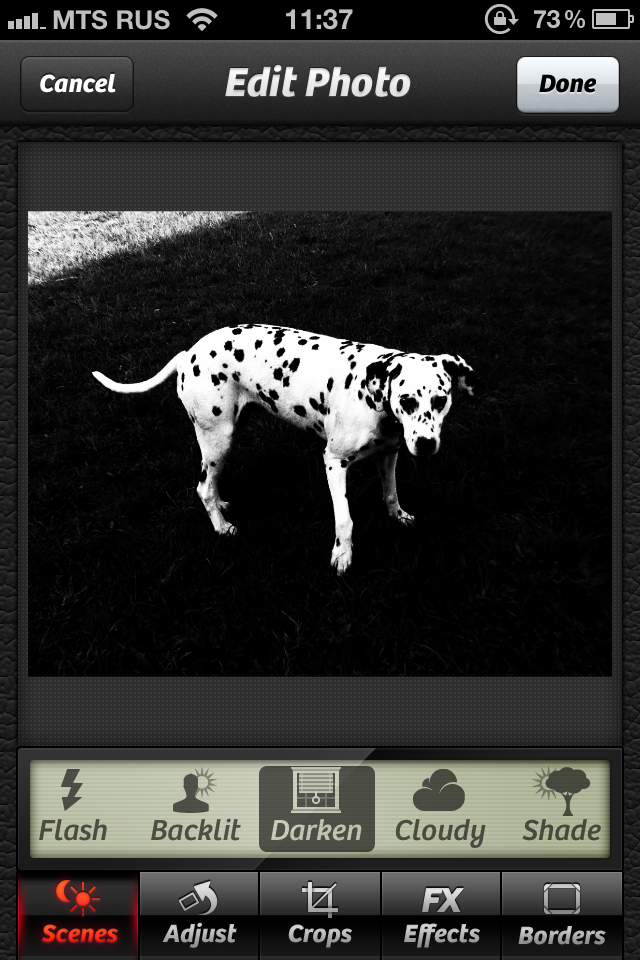Screen dimensions: 640x960
Task: Apply the Flash scene
Action: (x=73, y=807)
